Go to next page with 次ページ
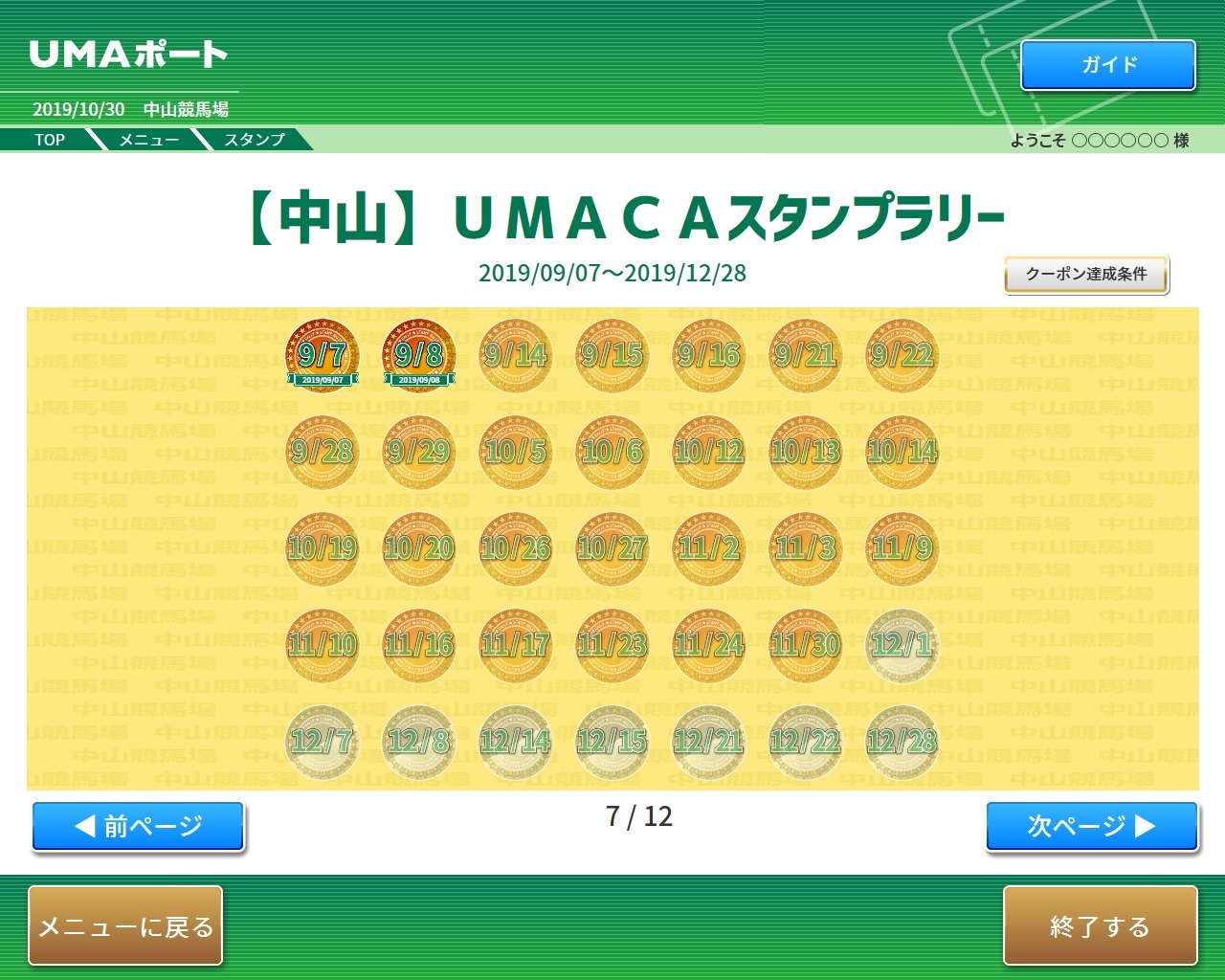Screen dimensions: 1225x980 pos(1091,826)
